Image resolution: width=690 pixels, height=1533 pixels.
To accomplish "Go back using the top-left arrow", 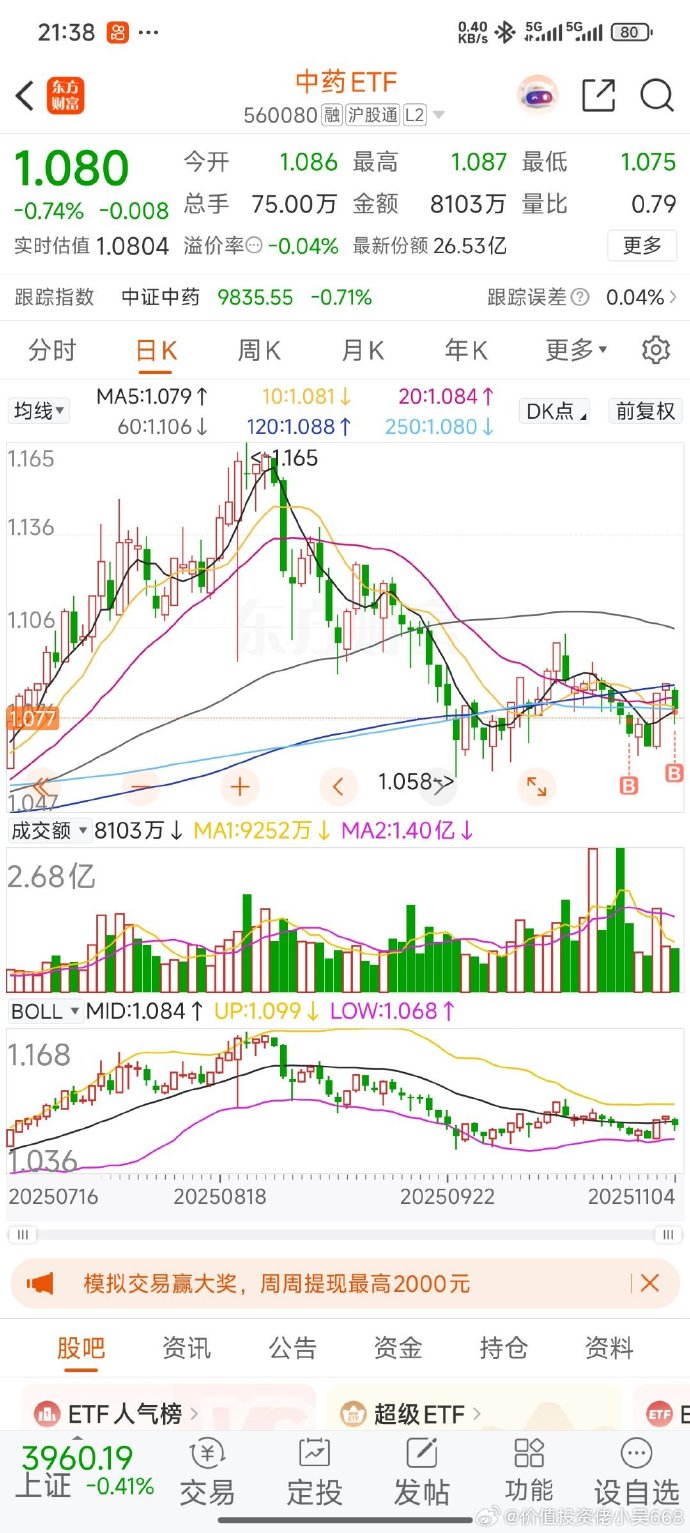I will click(25, 96).
